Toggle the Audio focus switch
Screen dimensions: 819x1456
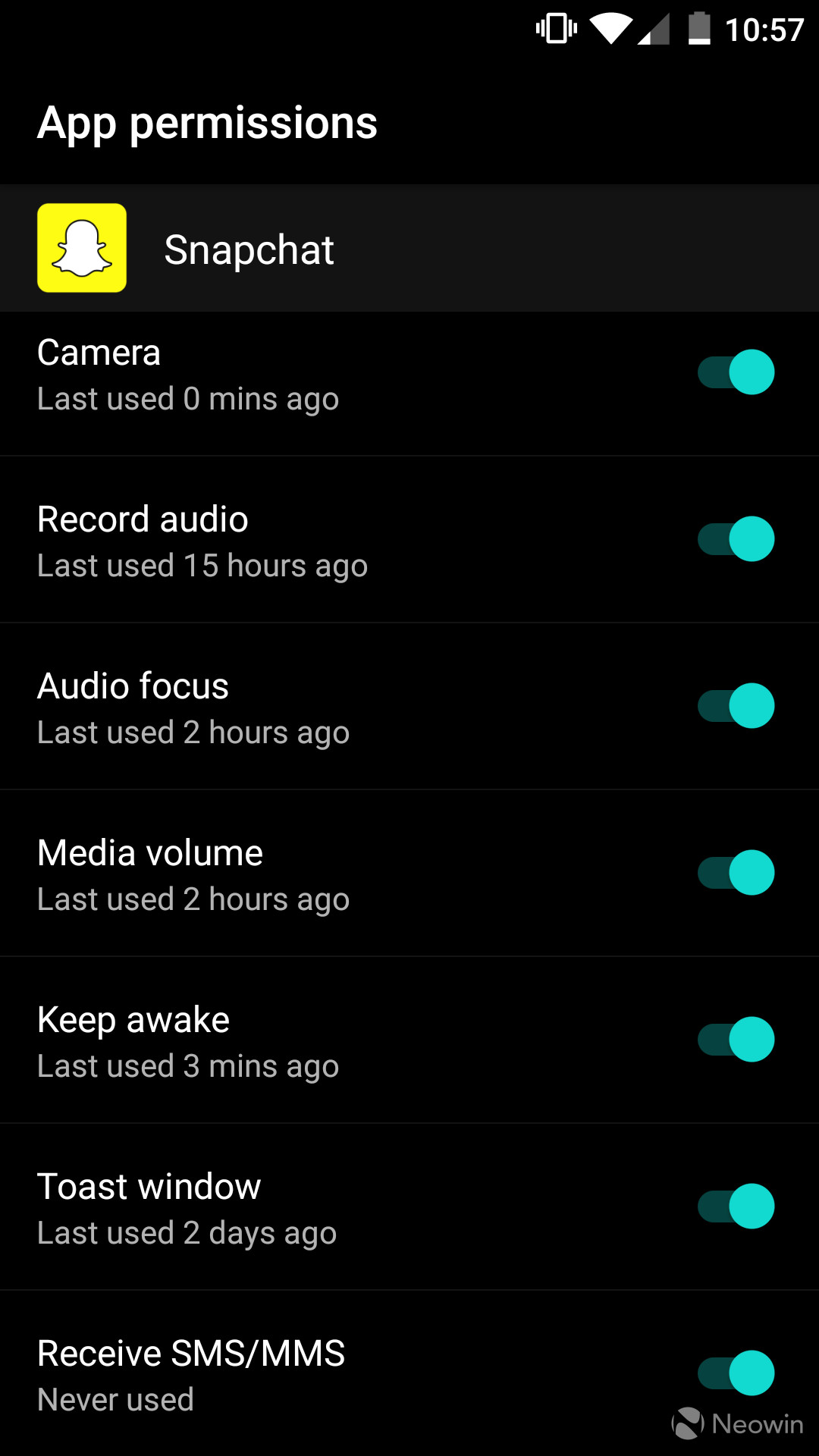point(736,706)
